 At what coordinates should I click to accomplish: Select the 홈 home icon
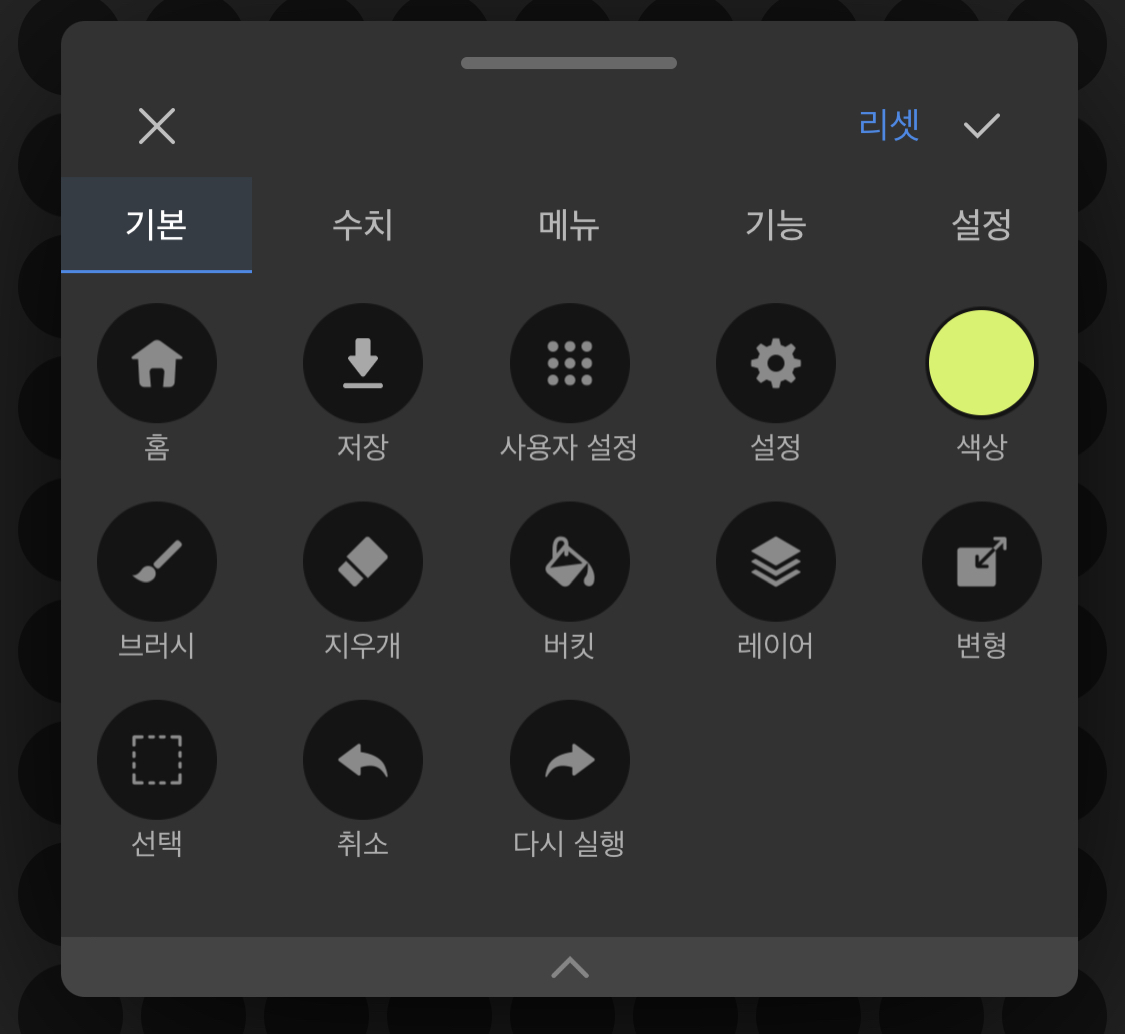(157, 363)
